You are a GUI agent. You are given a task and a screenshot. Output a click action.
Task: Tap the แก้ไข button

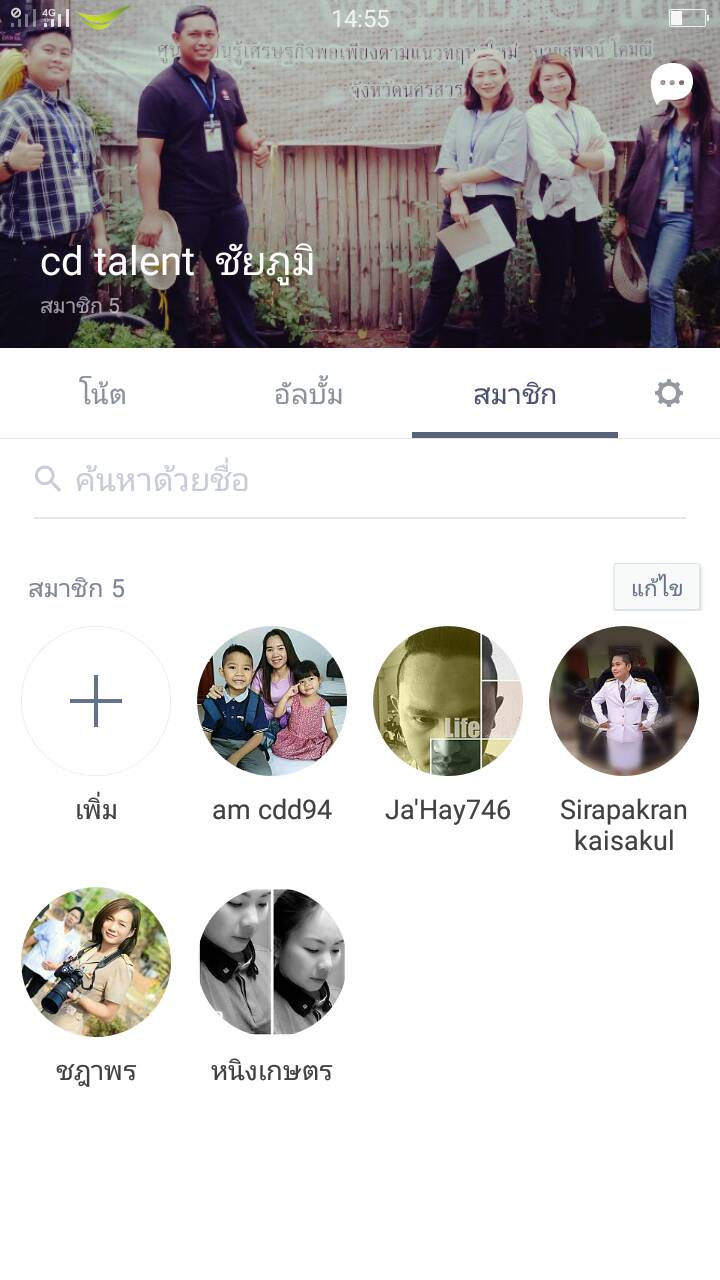click(x=657, y=587)
